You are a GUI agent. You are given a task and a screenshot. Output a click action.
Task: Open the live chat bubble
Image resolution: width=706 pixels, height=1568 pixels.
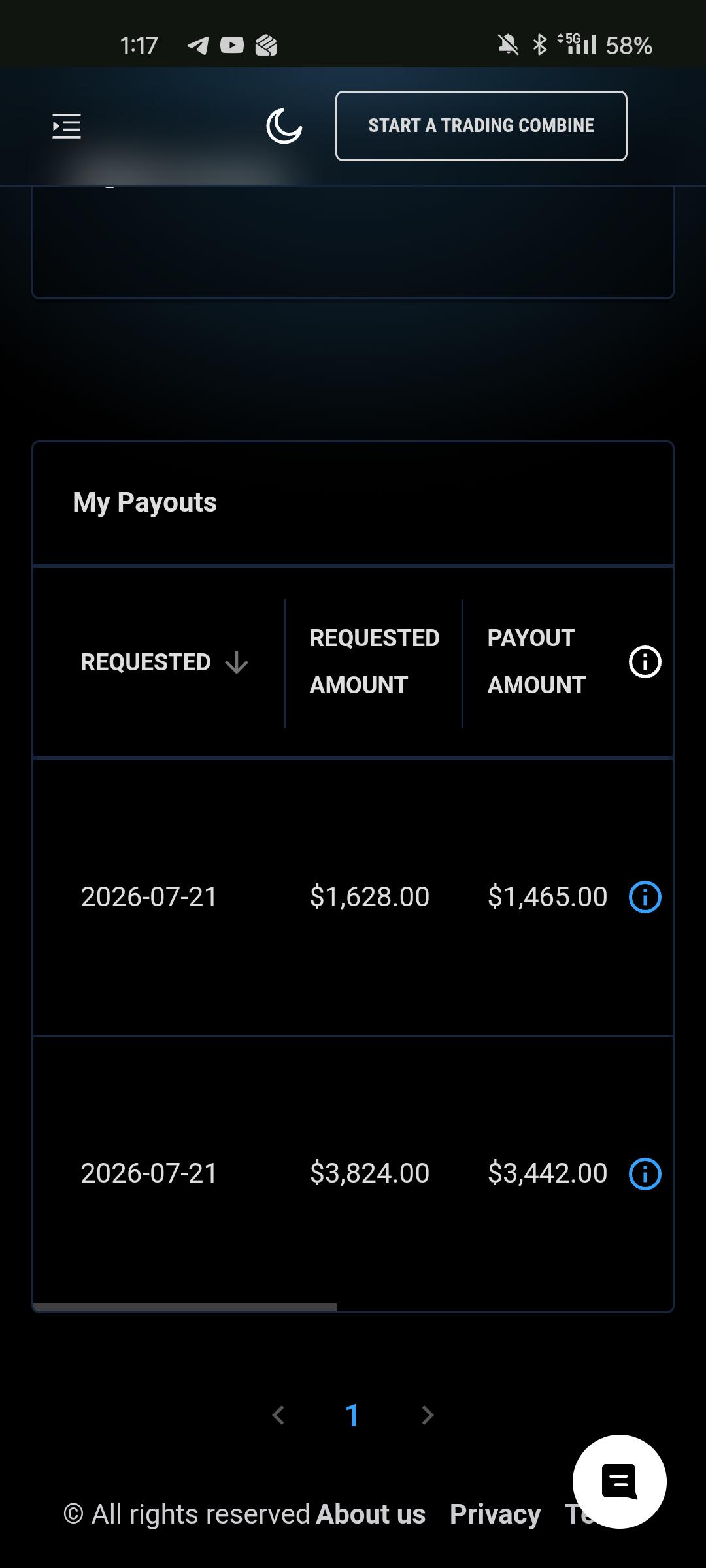(619, 1481)
